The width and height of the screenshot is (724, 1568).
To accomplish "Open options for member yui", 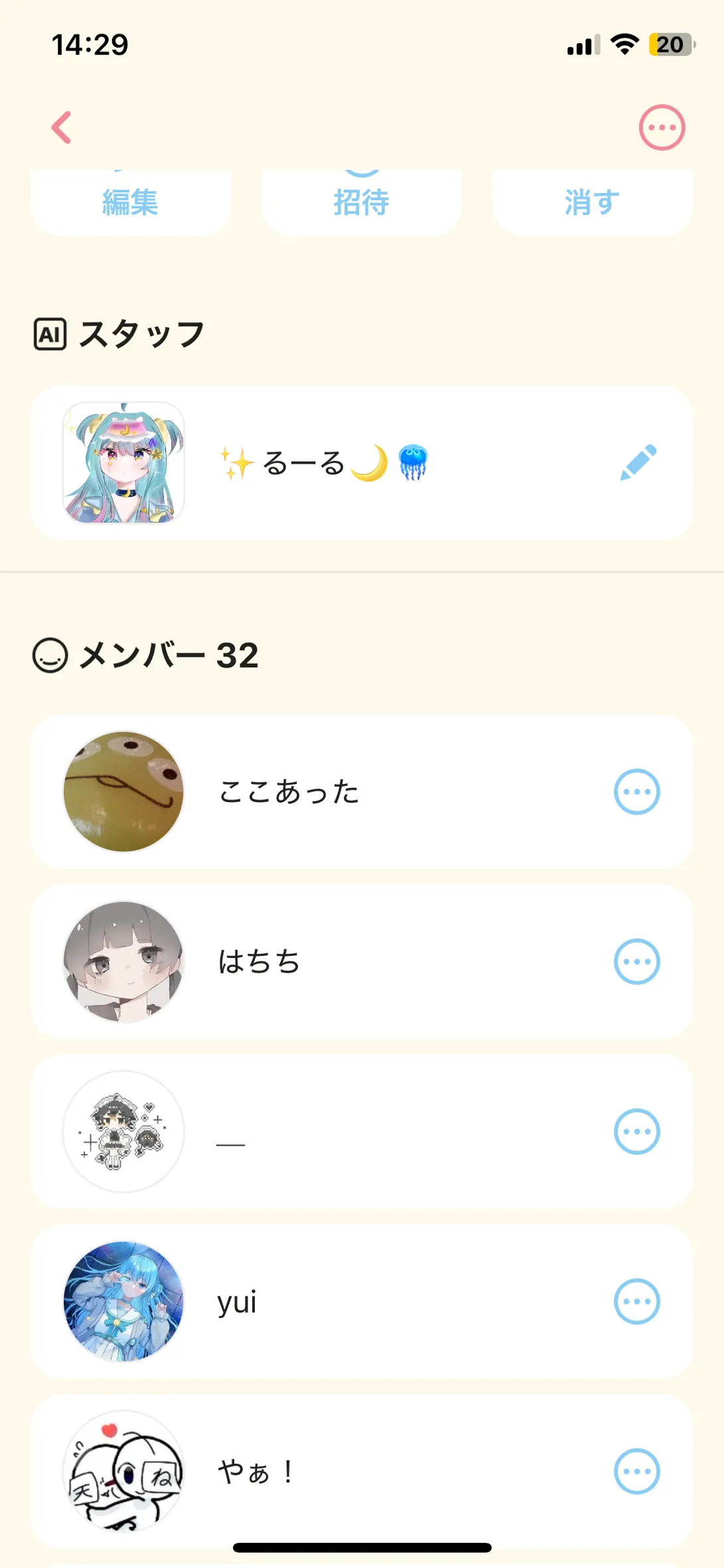I will [636, 1301].
